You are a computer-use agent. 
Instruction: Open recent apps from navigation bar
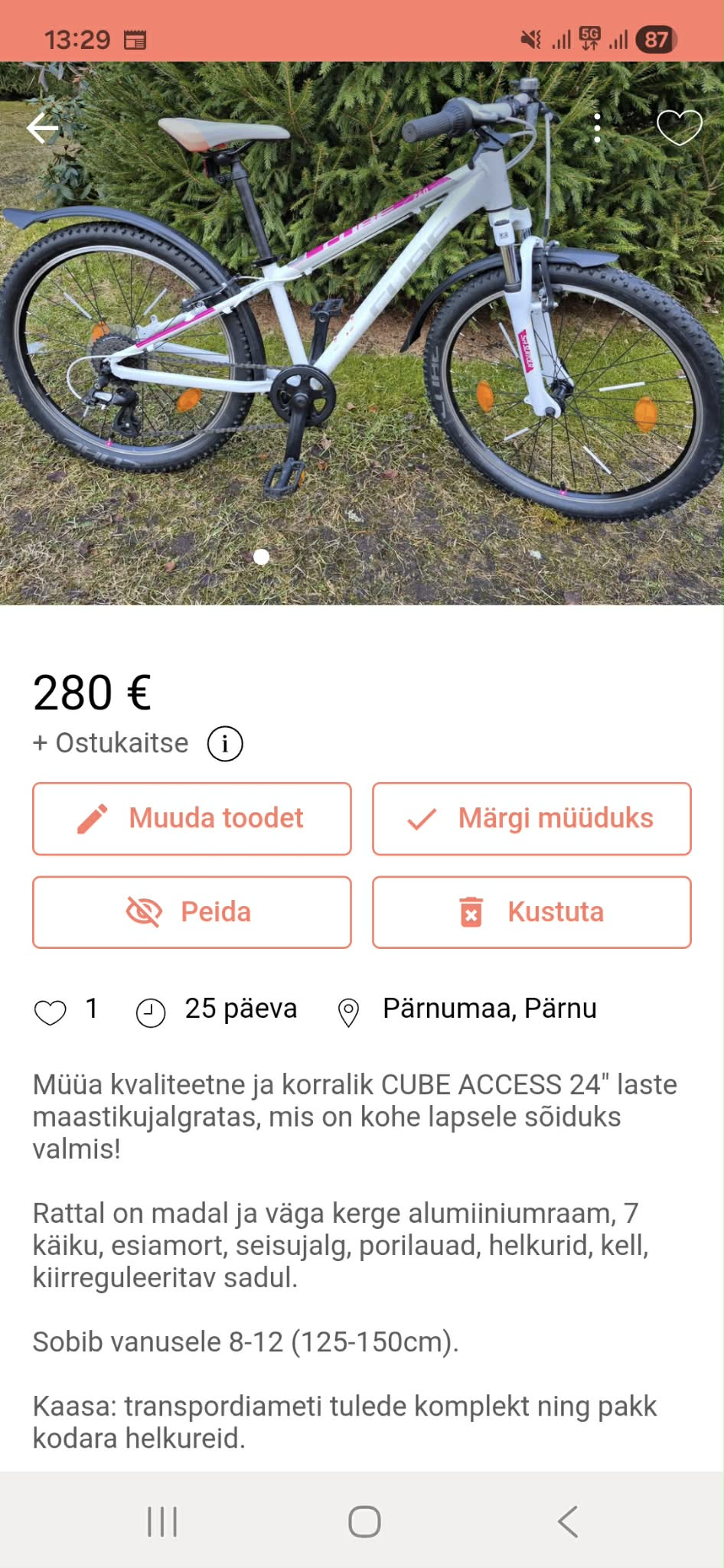[162, 1521]
